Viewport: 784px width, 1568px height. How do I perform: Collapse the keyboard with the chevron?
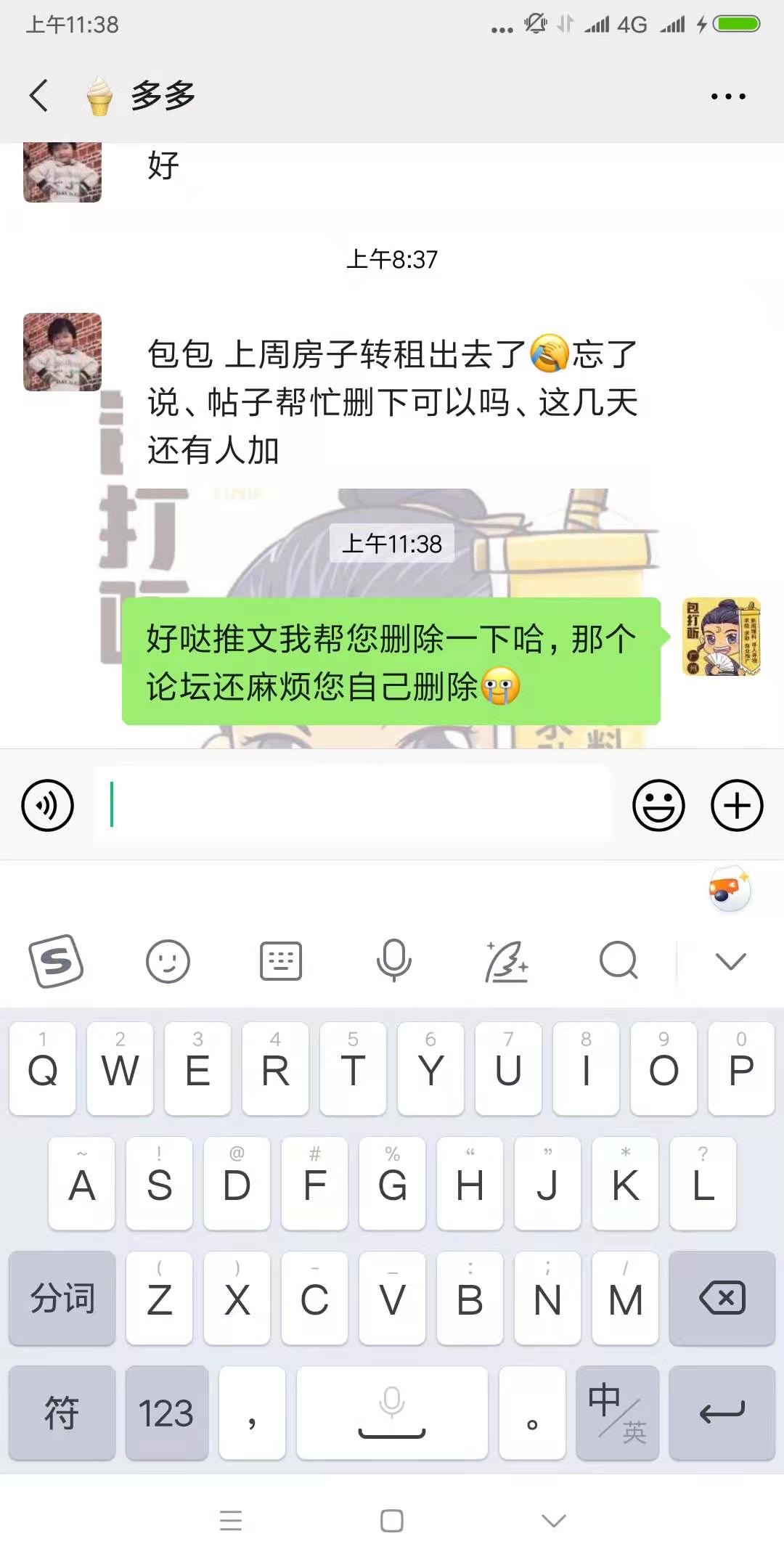[730, 961]
